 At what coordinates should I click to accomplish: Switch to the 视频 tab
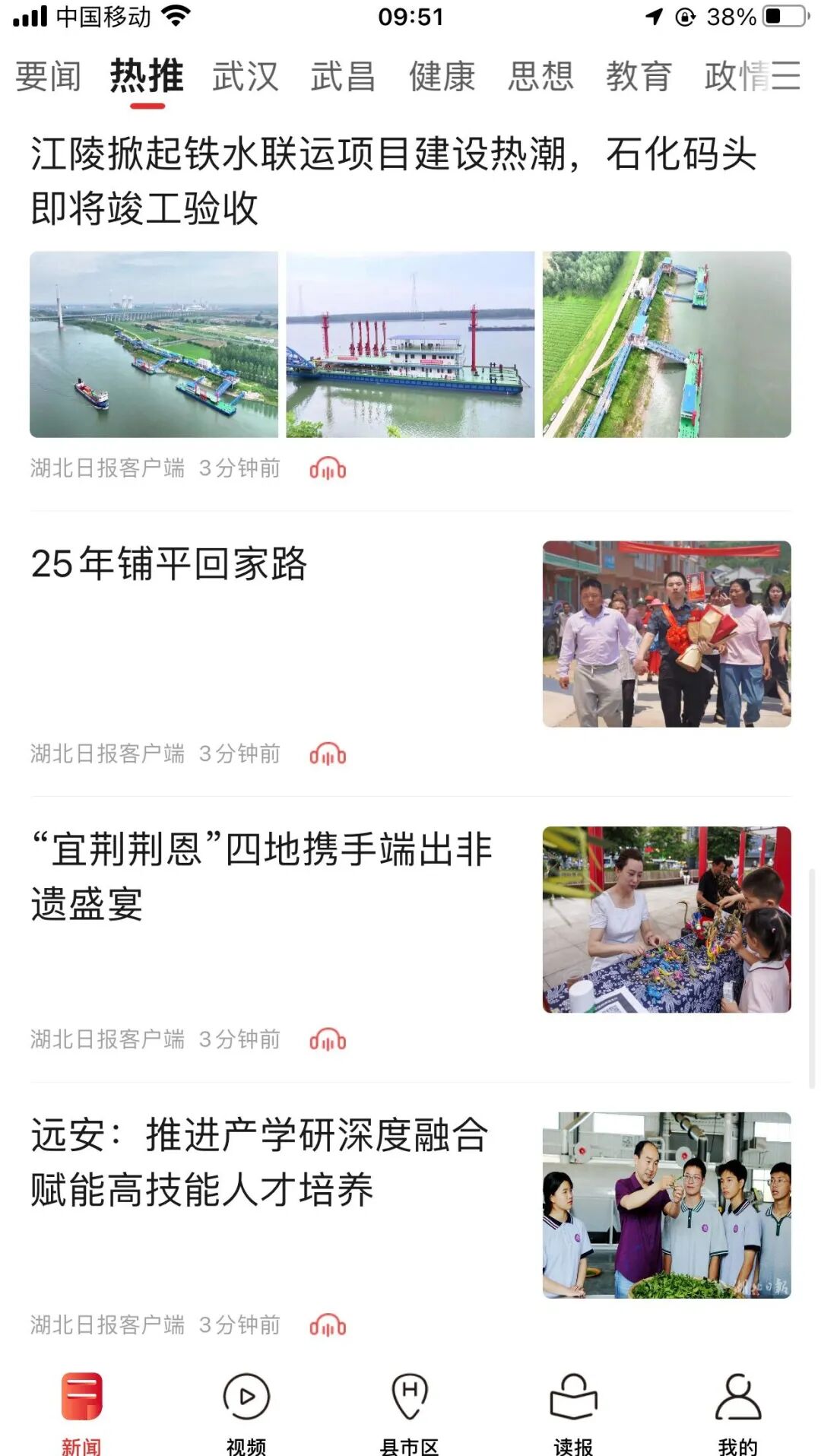coord(246,1411)
